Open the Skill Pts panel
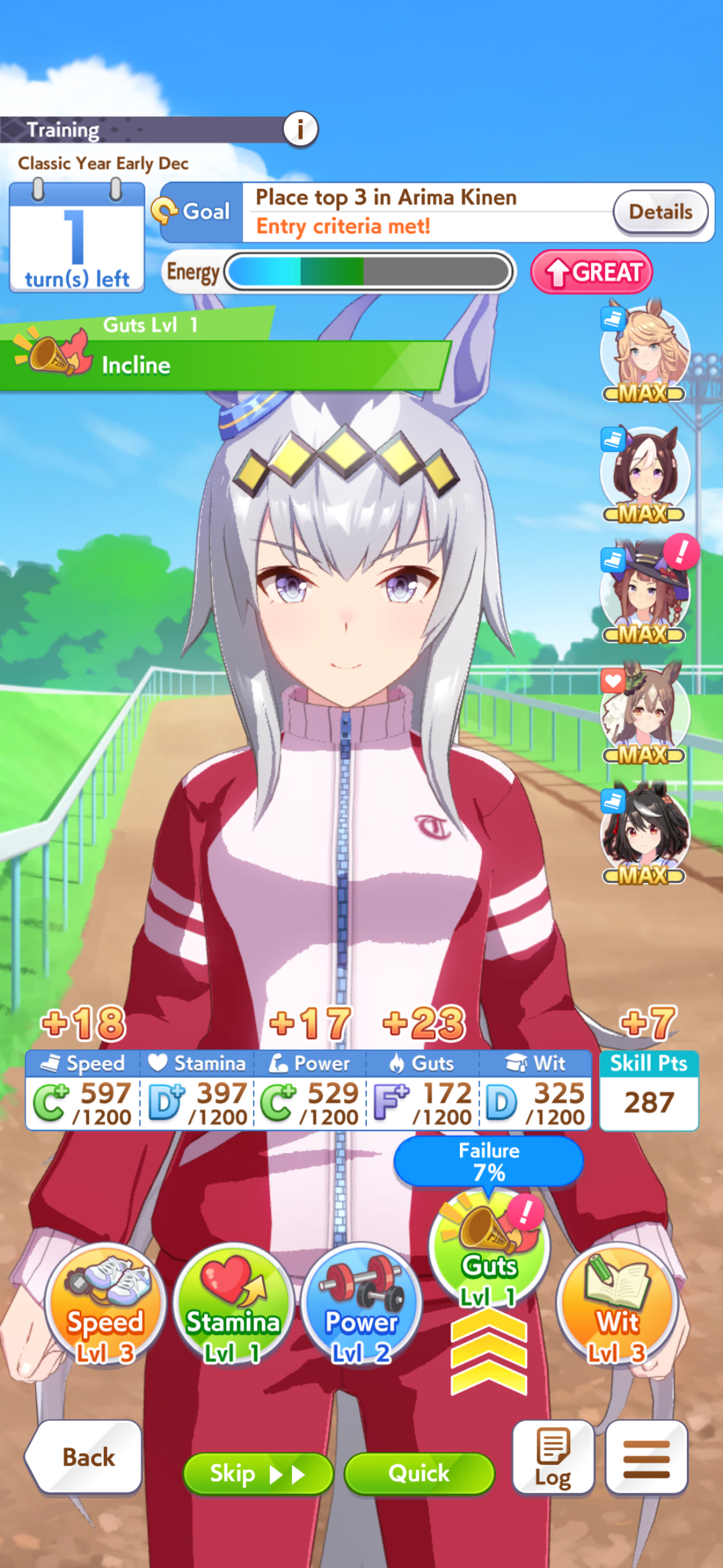The height and width of the screenshot is (1568, 723). tap(649, 1091)
